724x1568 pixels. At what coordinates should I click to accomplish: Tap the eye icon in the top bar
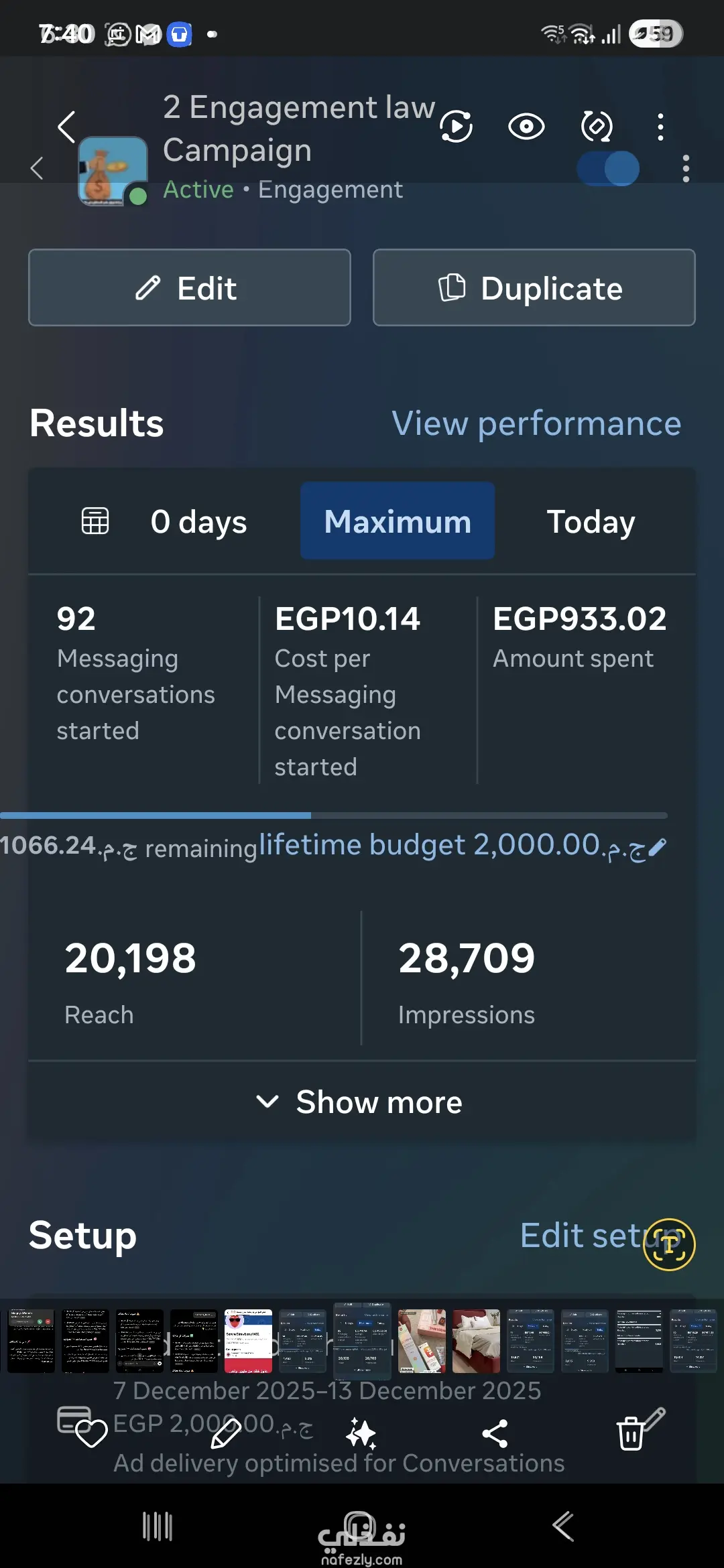pos(526,126)
